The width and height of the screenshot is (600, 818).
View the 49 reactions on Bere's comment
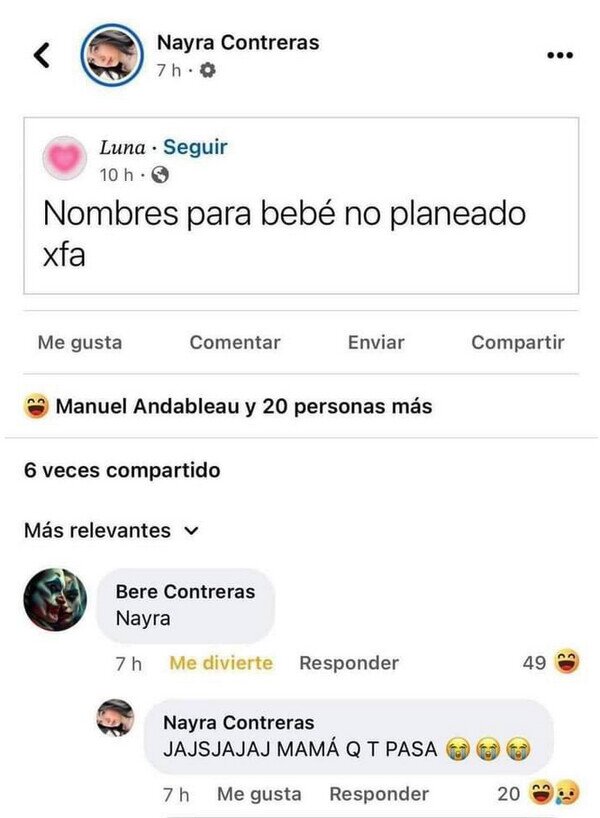point(552,662)
